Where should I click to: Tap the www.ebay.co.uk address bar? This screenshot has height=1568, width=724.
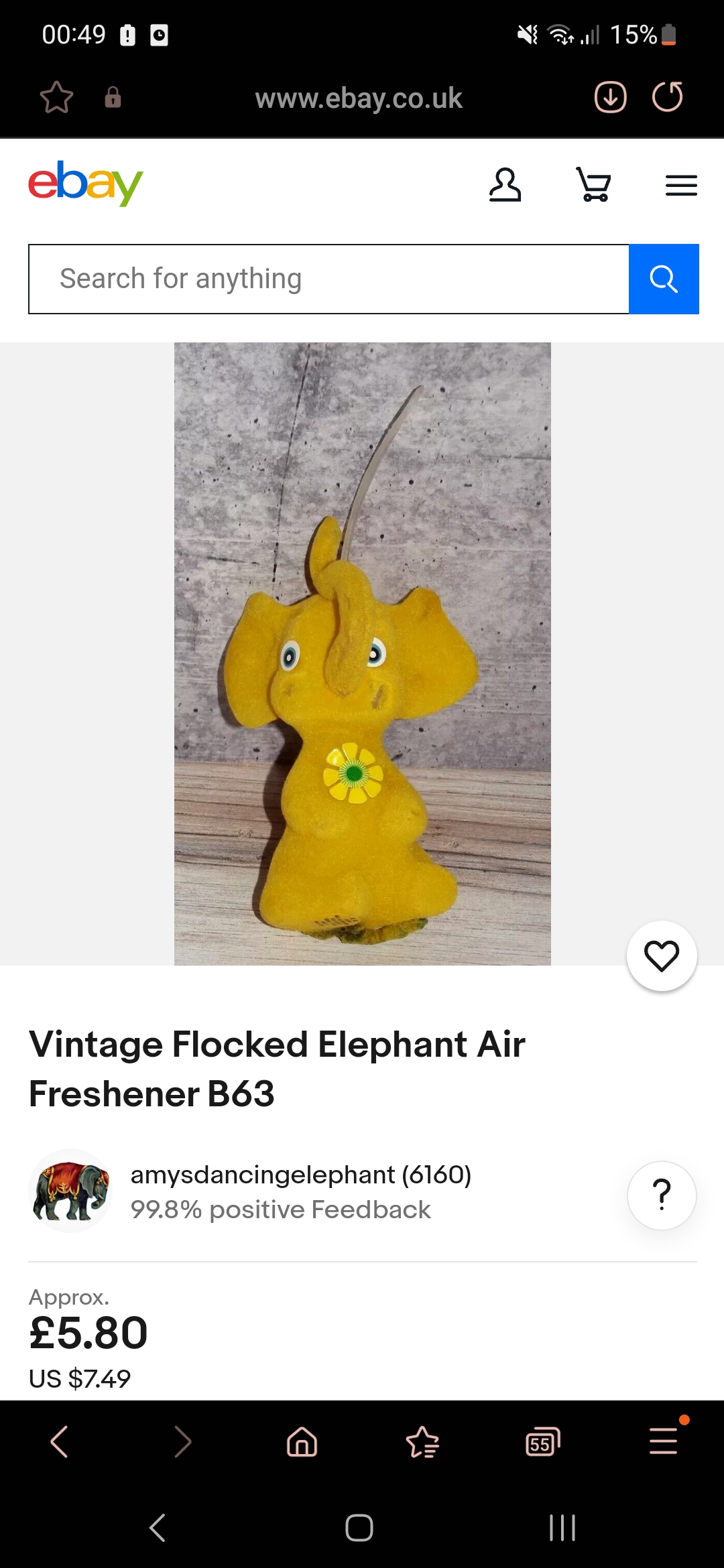[x=359, y=99]
